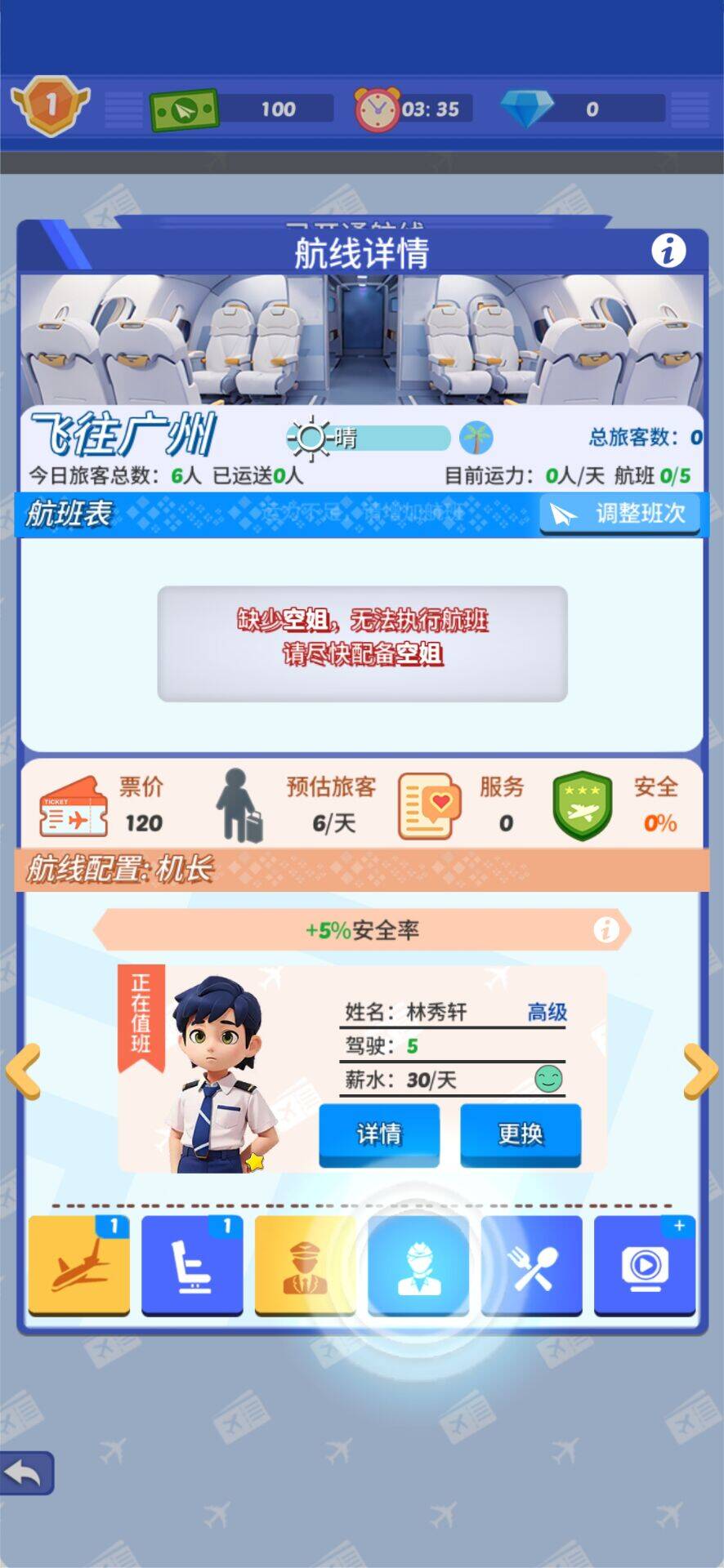Open the seat configuration icon

(x=192, y=1265)
